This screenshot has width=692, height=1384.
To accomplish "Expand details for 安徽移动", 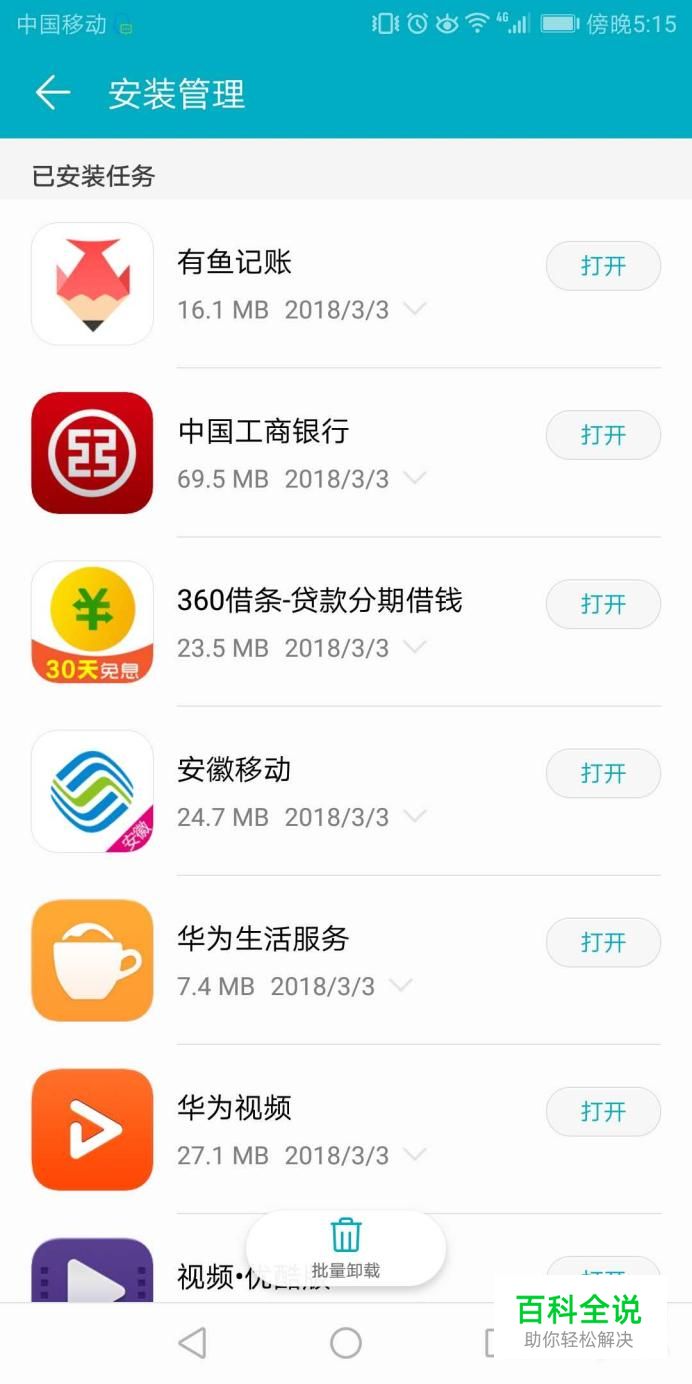I will (414, 817).
